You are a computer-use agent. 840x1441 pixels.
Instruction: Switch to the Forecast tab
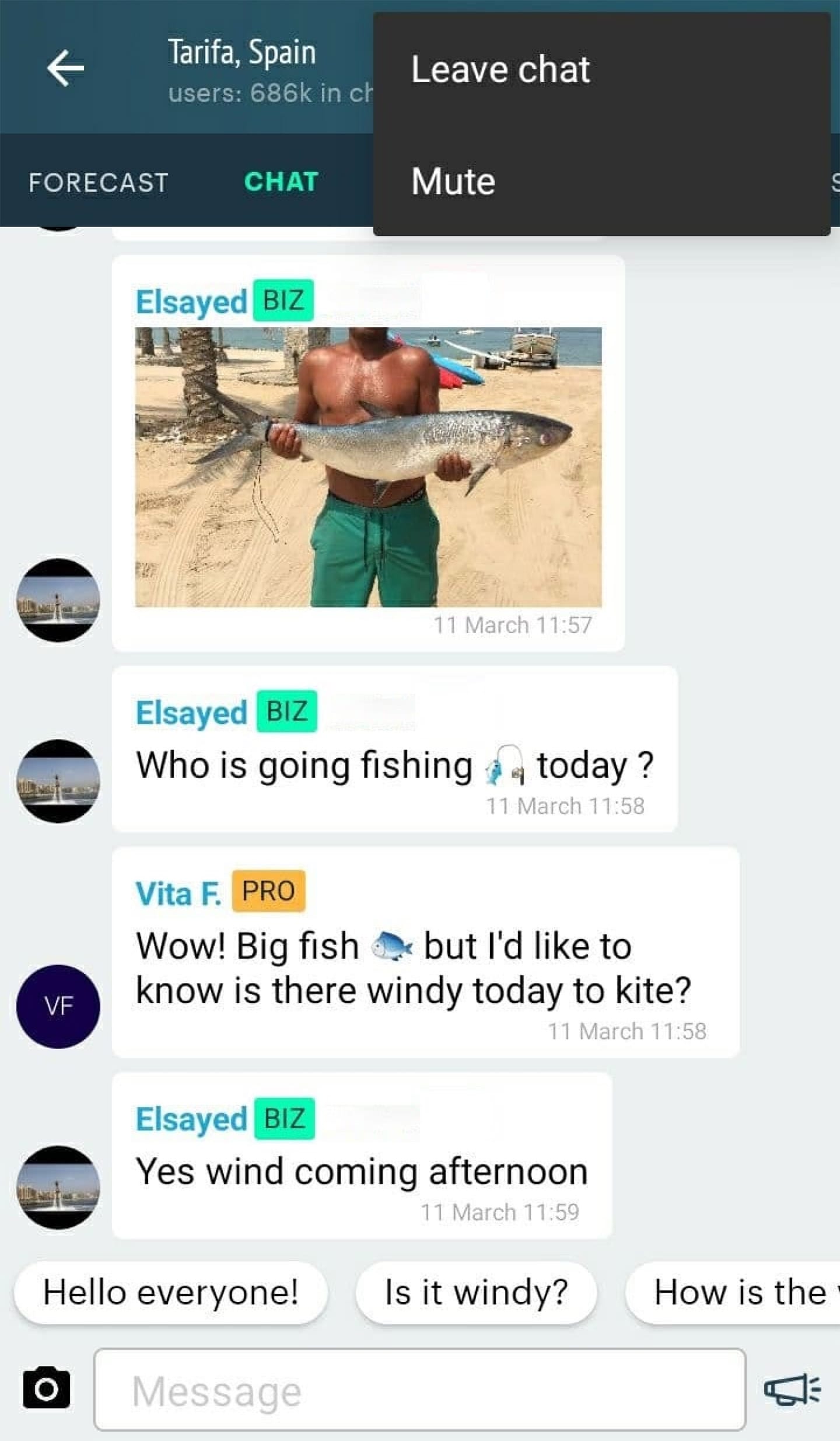(99, 183)
